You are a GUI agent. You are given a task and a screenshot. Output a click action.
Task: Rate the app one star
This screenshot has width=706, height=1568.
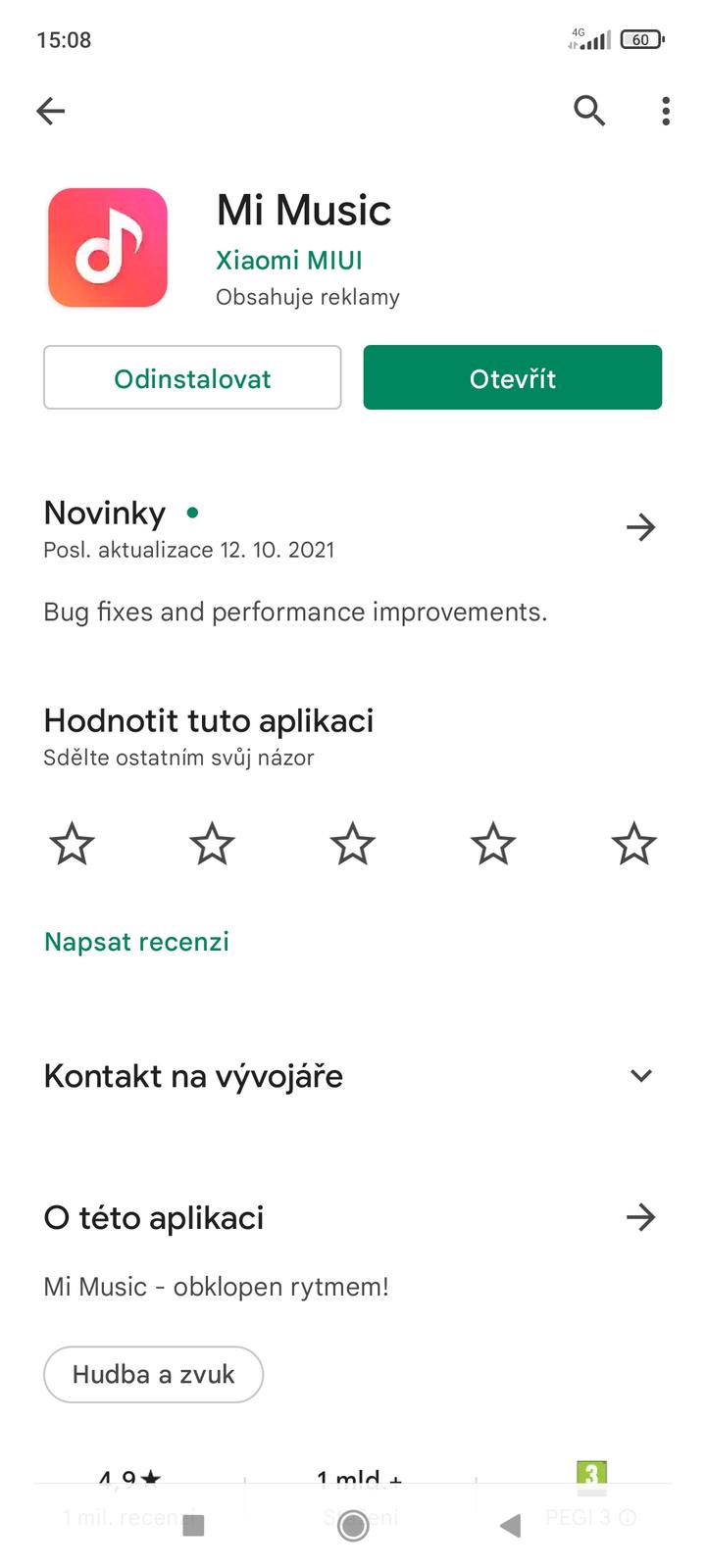click(x=72, y=844)
